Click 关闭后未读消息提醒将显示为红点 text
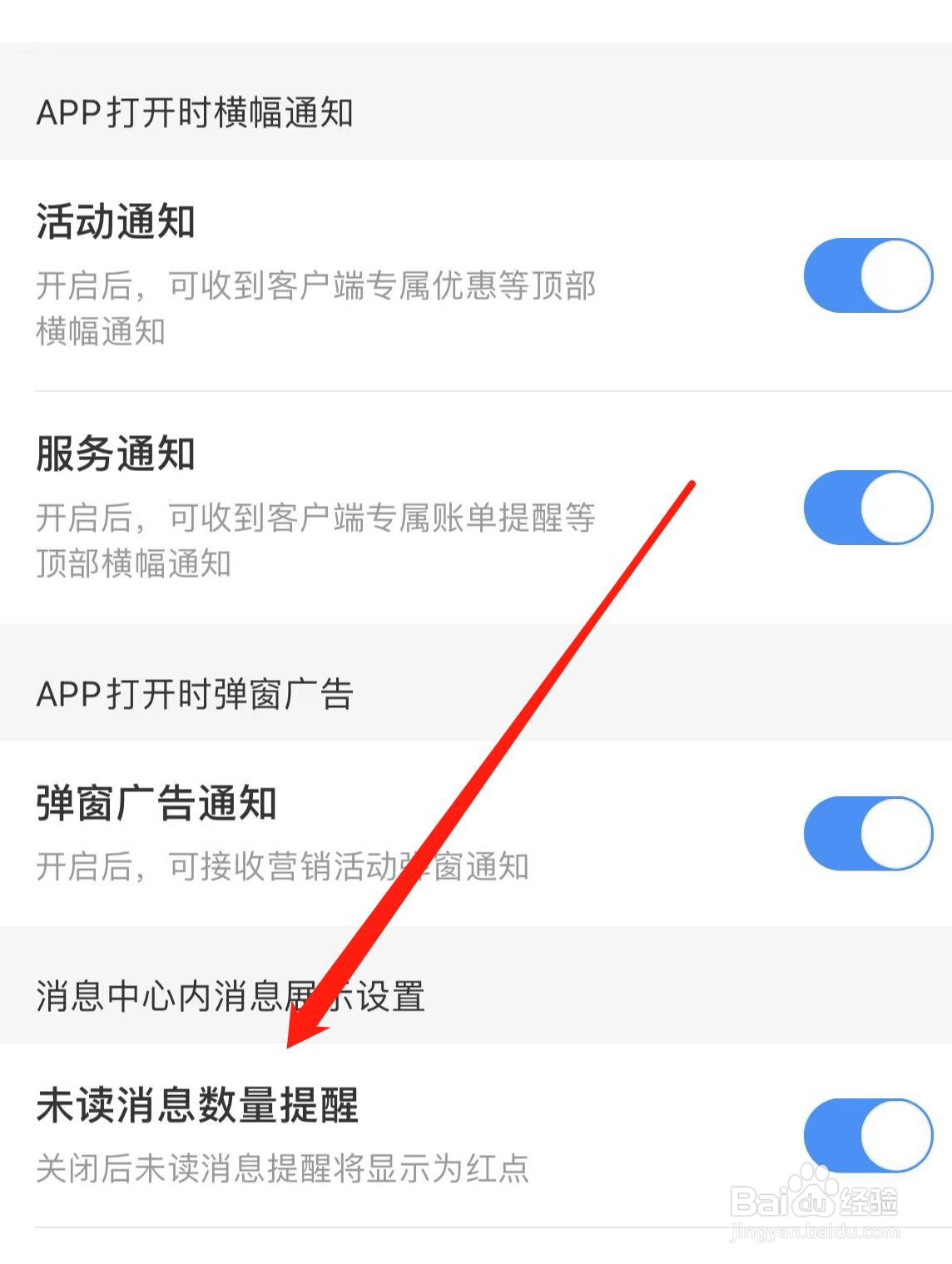The height and width of the screenshot is (1264, 952). pos(283,1169)
